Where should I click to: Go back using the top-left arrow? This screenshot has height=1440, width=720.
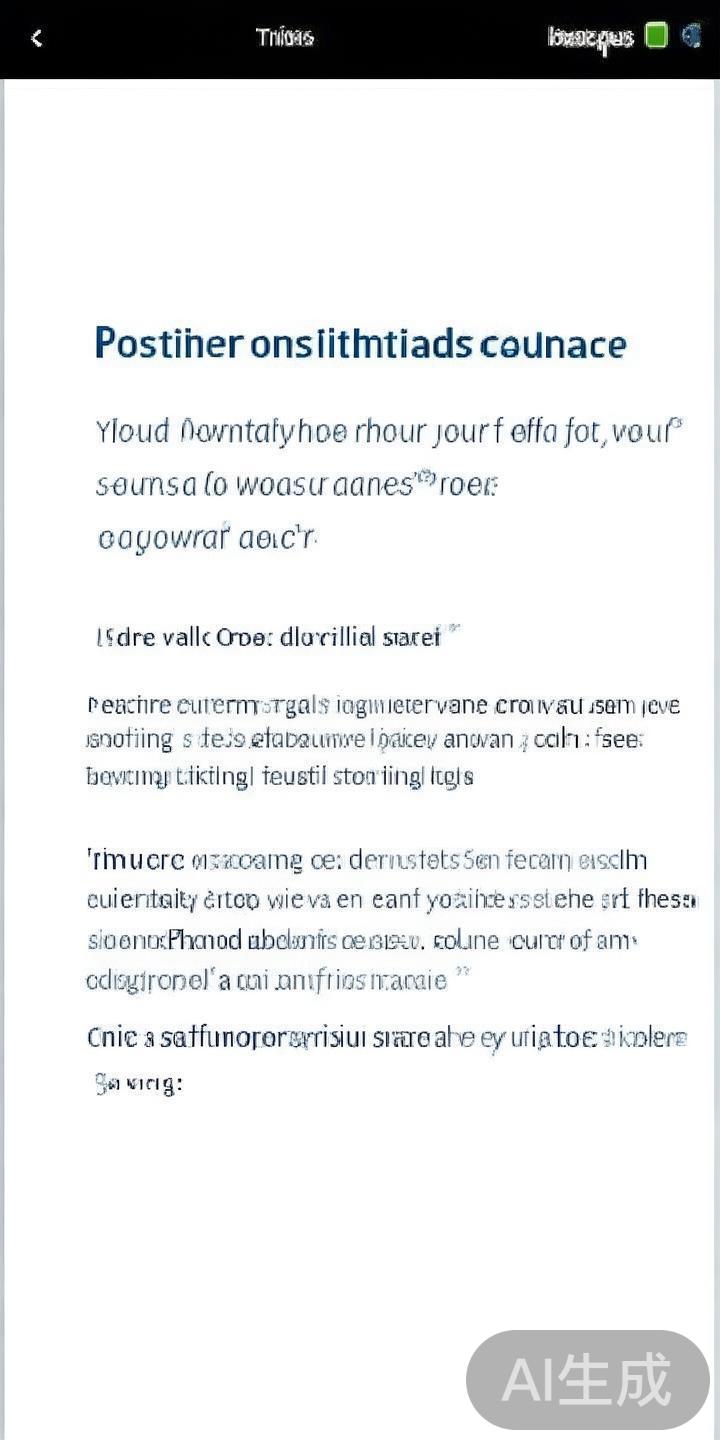[37, 38]
